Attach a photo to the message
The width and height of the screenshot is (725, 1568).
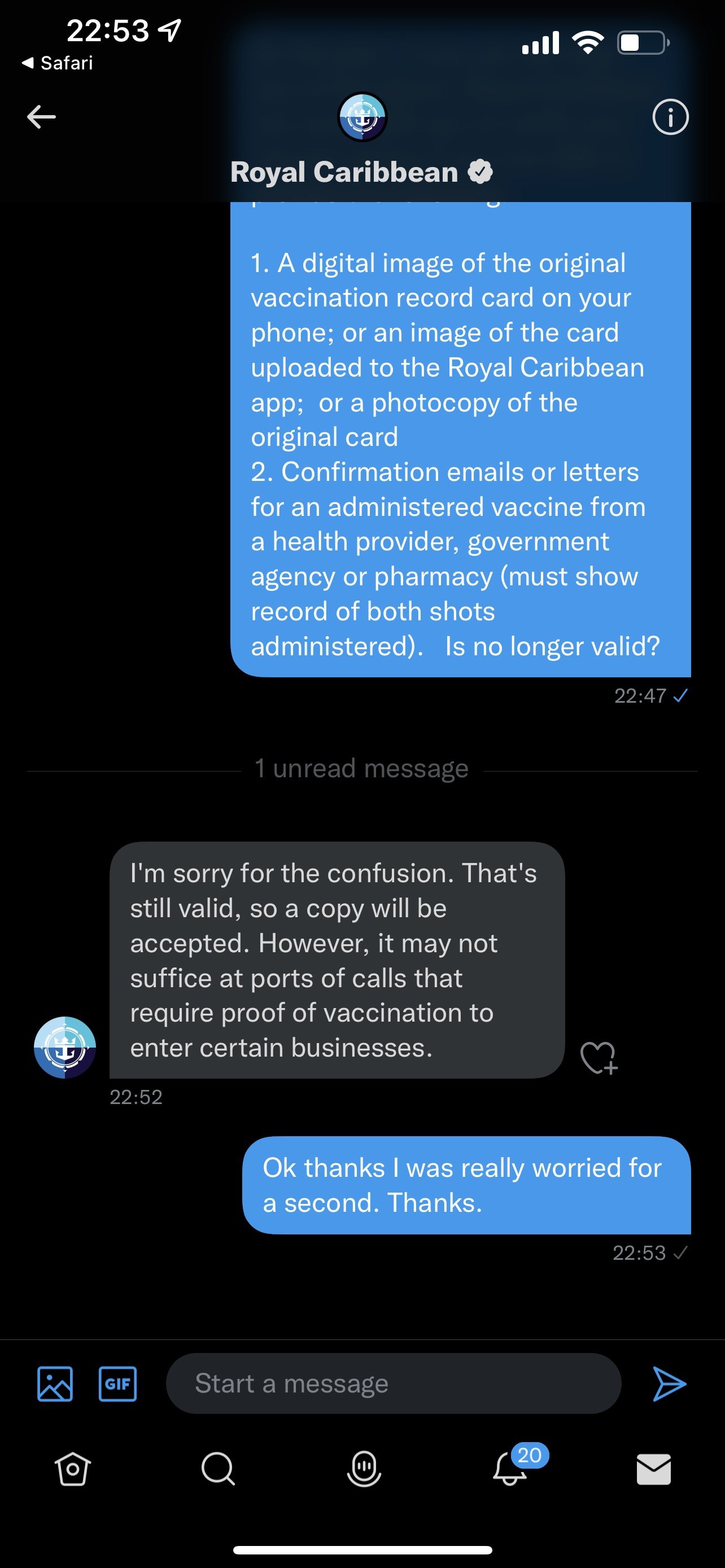55,1383
